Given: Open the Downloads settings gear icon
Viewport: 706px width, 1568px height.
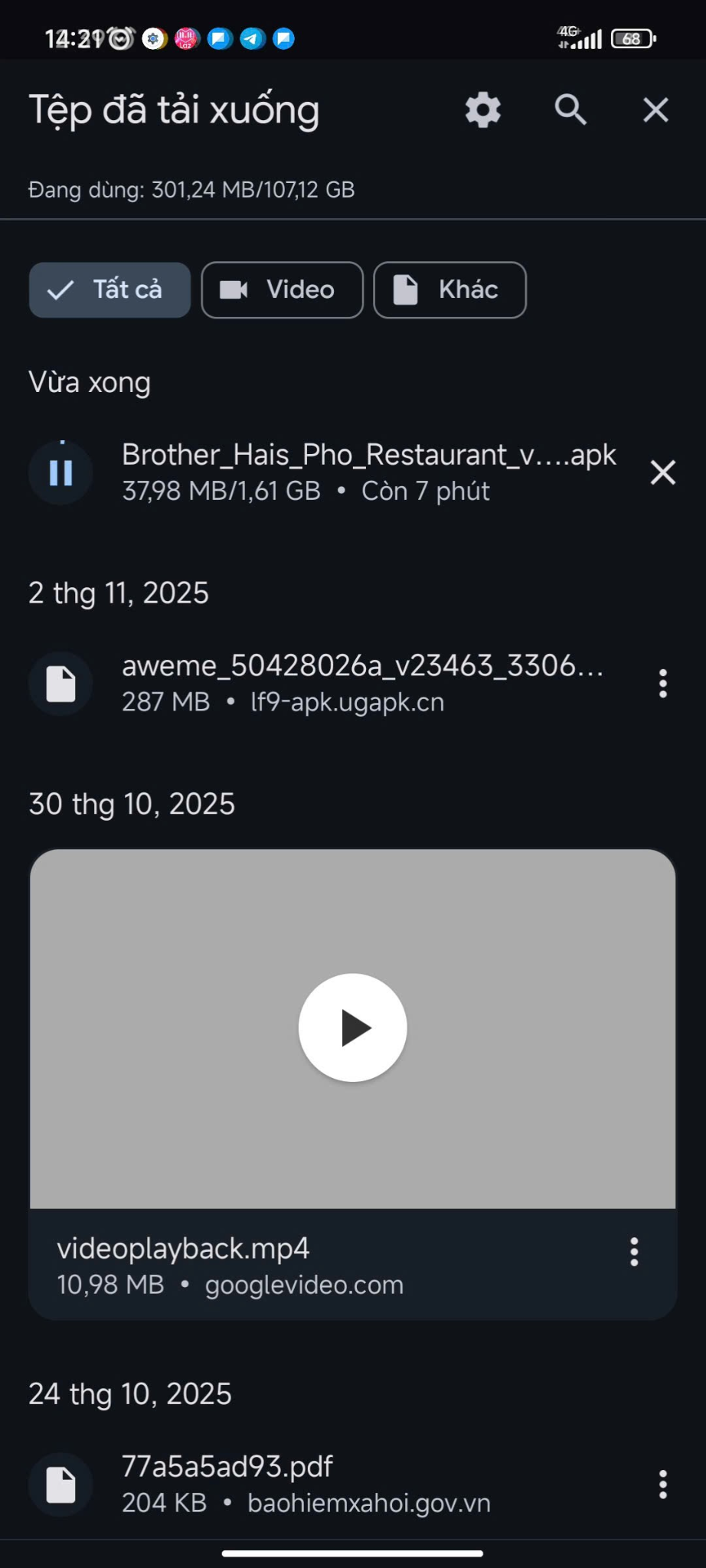Looking at the screenshot, I should coord(482,109).
